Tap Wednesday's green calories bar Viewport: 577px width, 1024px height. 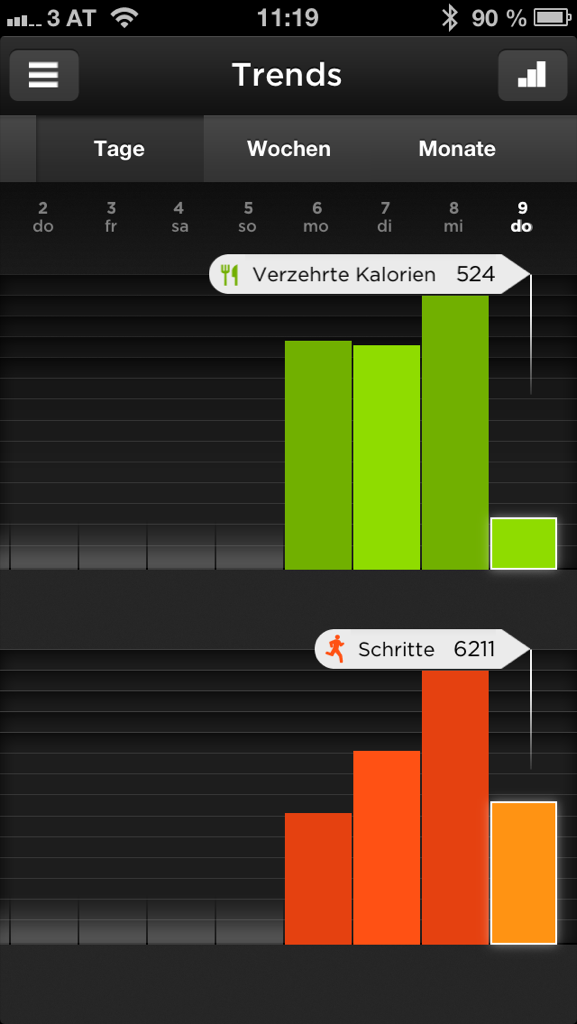(455, 432)
